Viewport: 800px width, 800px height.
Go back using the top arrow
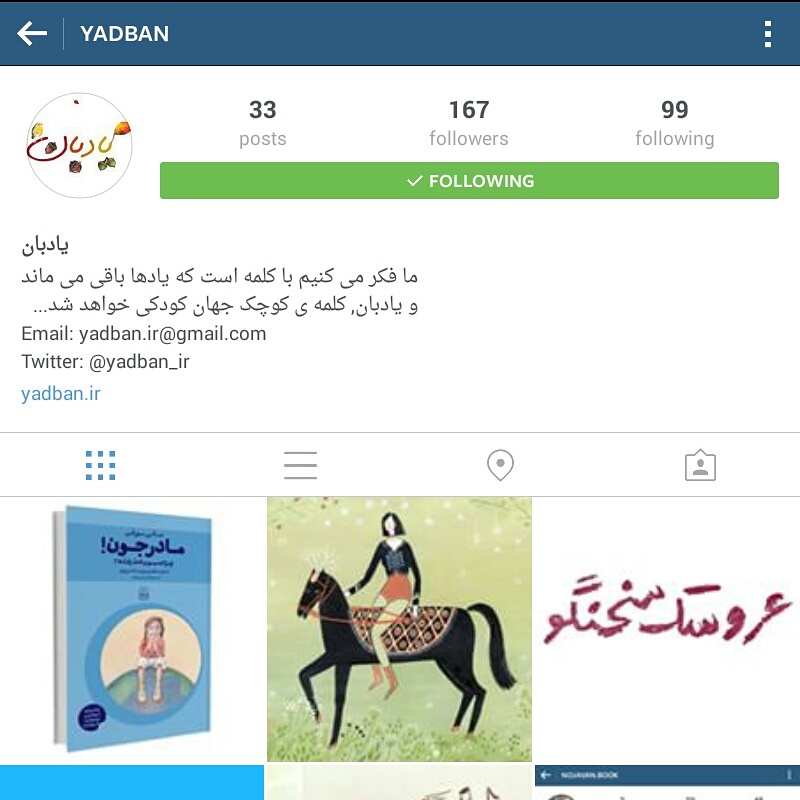tap(32, 34)
